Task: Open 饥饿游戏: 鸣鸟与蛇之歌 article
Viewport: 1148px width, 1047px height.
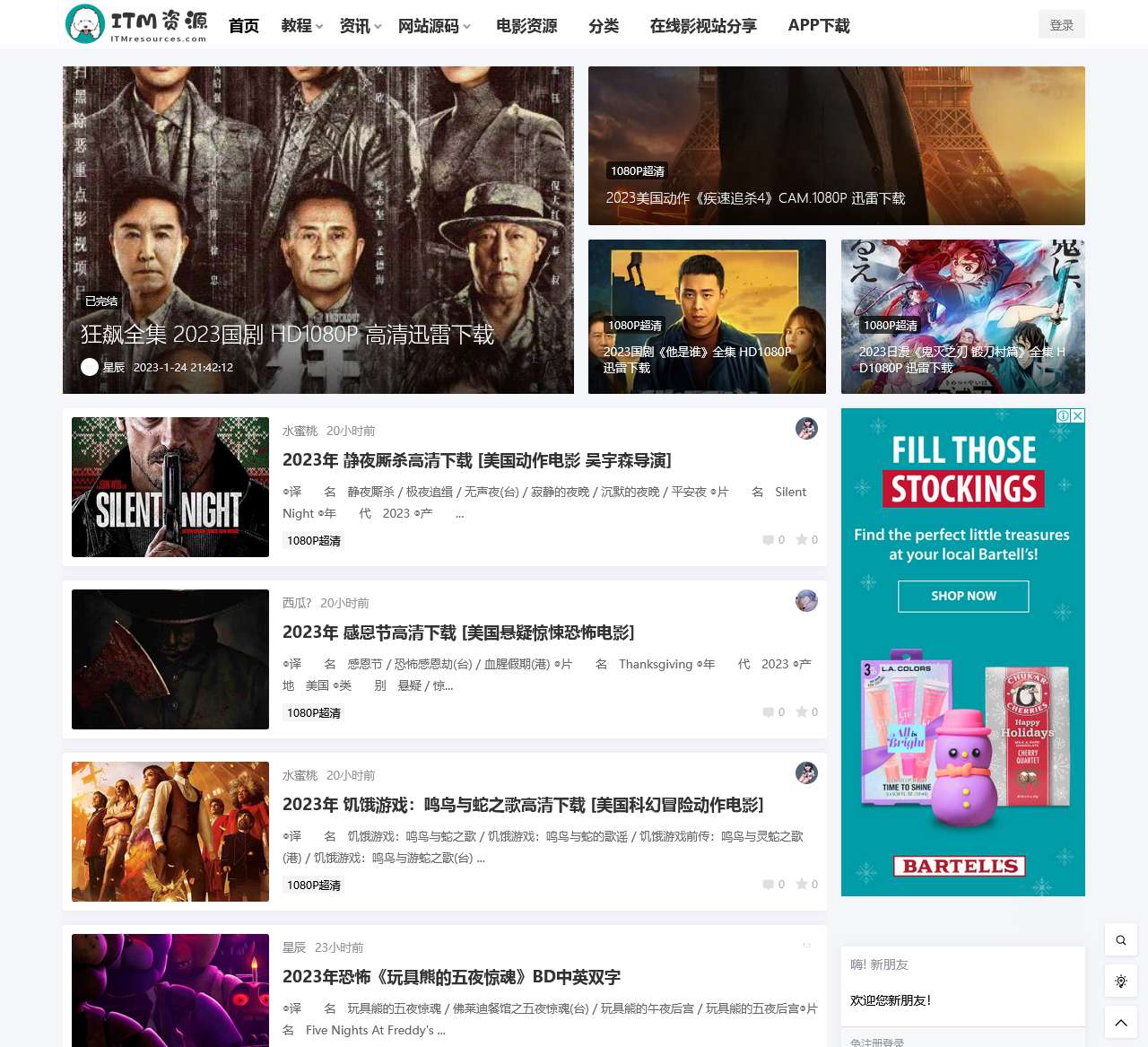Action: coord(522,805)
